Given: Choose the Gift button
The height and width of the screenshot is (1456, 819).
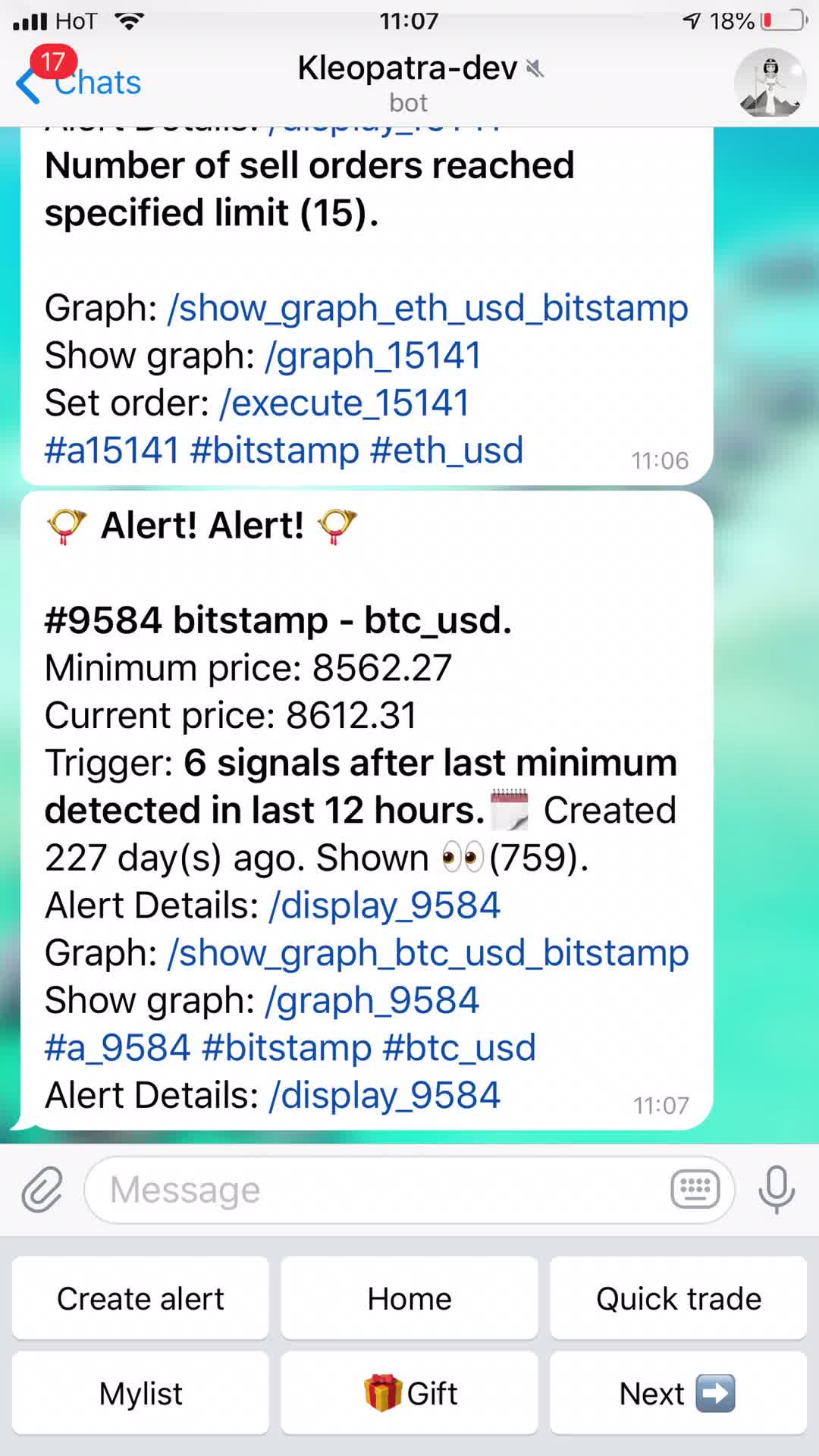Looking at the screenshot, I should 409,1393.
